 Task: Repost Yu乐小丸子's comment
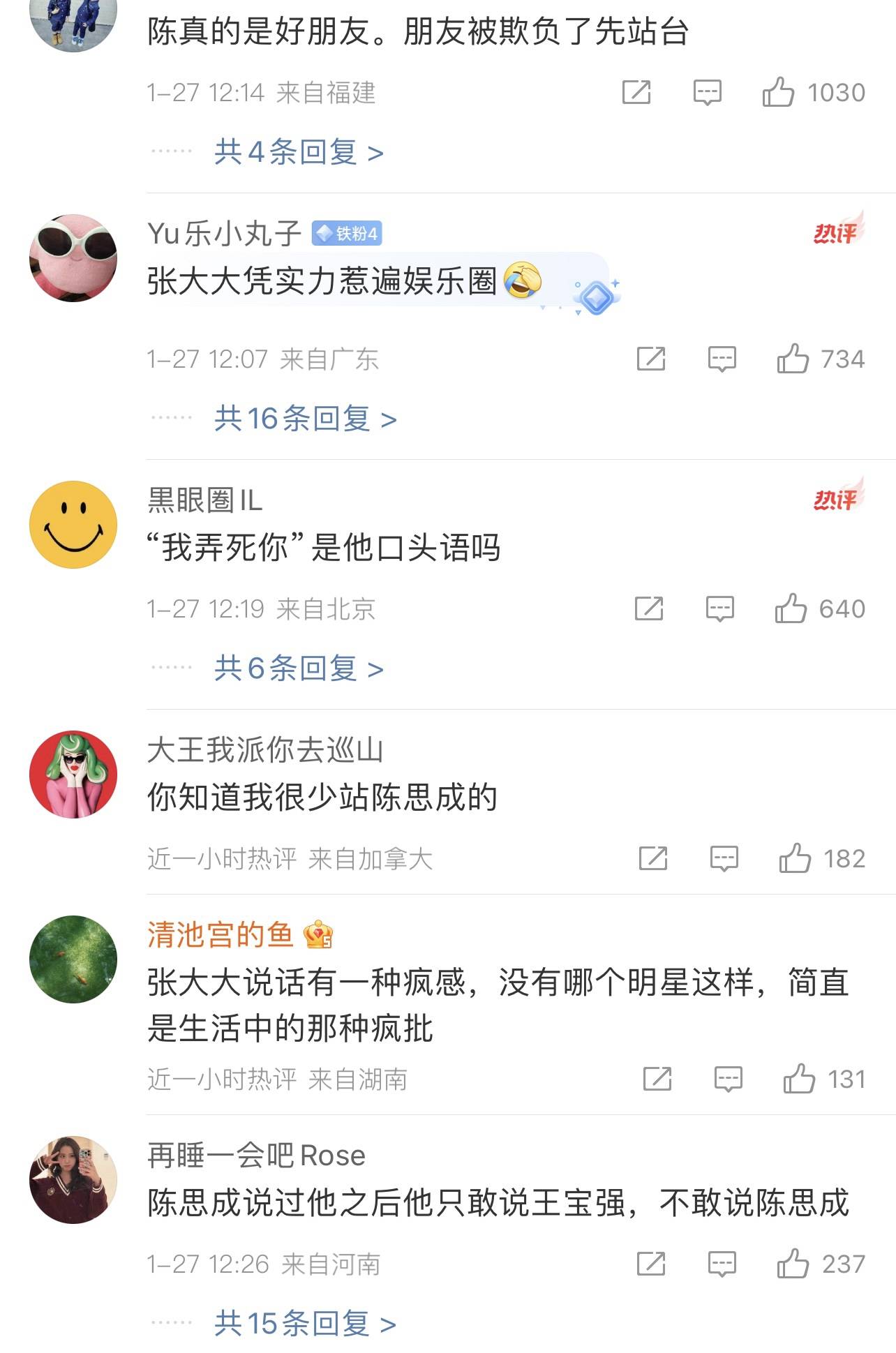[650, 359]
